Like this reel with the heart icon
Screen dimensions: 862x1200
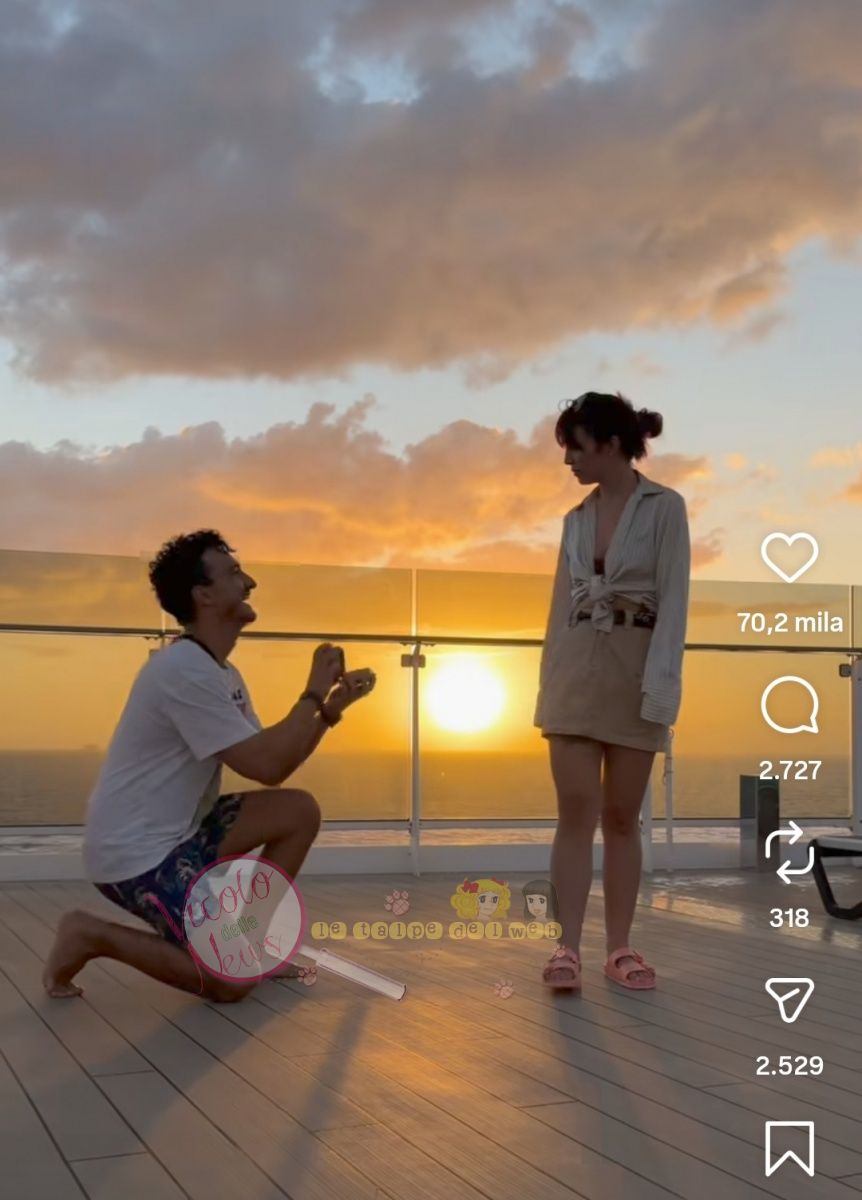tap(789, 556)
